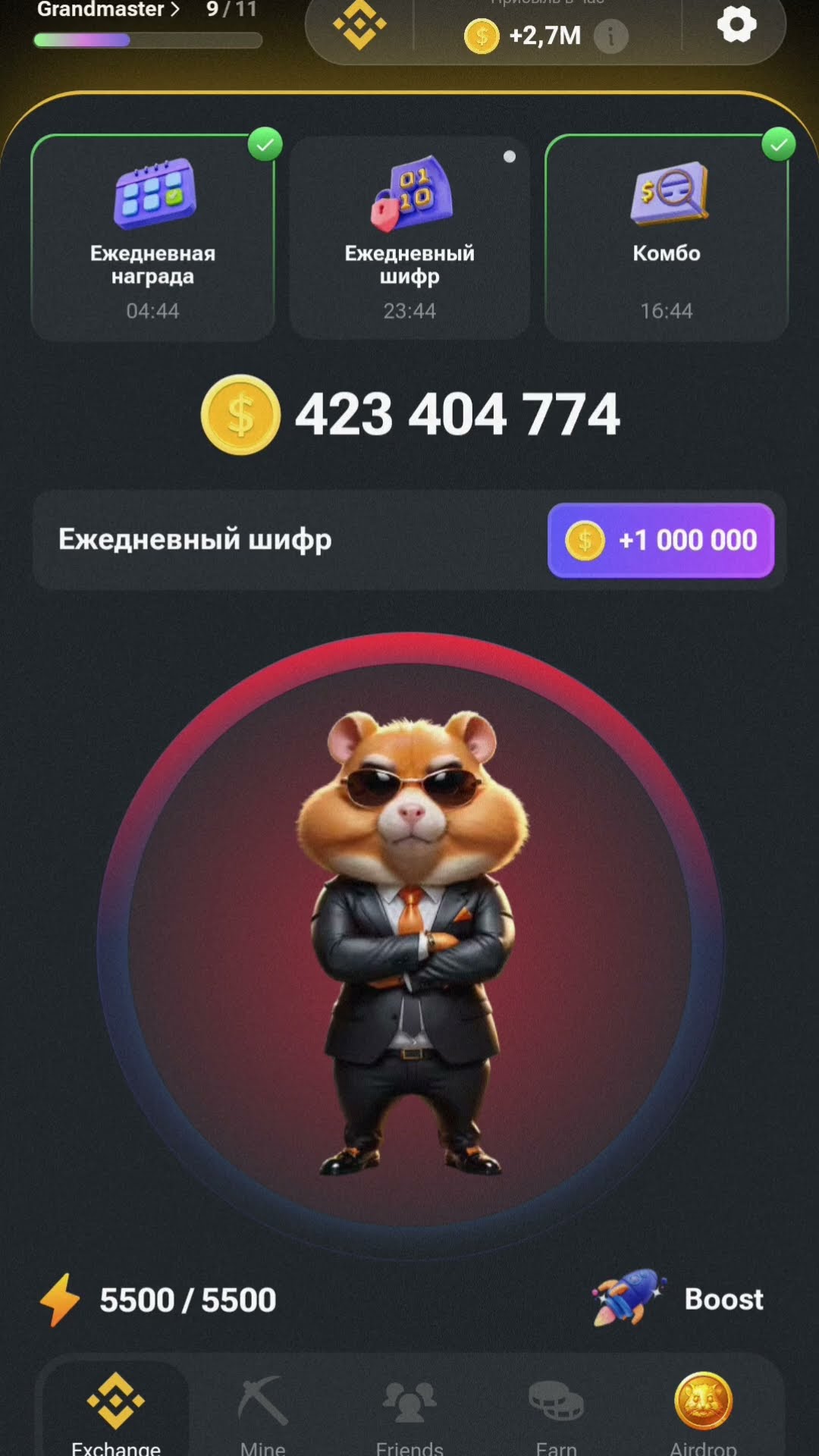
Task: Open the Binance exchange icon
Action: click(359, 26)
